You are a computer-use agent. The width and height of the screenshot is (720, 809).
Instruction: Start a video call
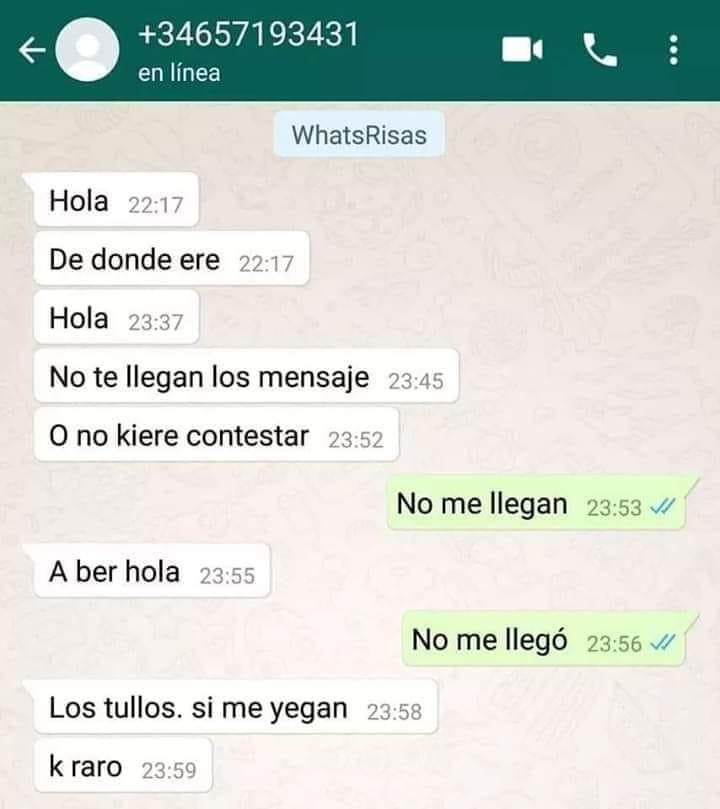click(522, 50)
